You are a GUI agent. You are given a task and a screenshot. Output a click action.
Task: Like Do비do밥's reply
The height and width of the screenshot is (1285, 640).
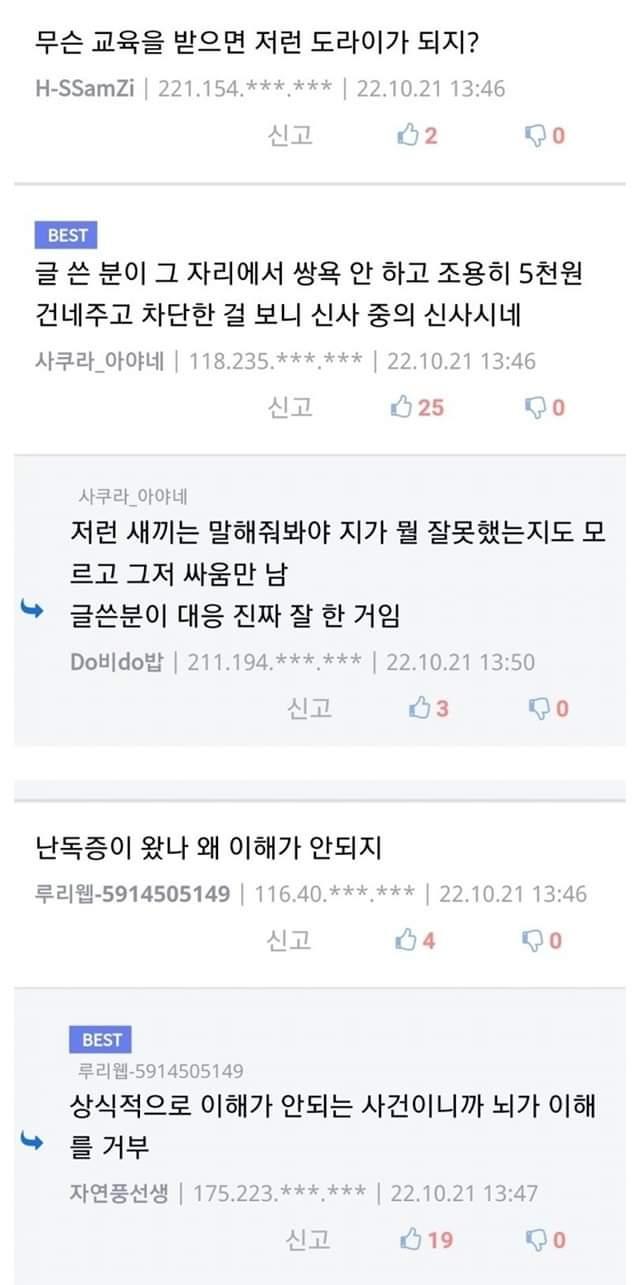429,708
